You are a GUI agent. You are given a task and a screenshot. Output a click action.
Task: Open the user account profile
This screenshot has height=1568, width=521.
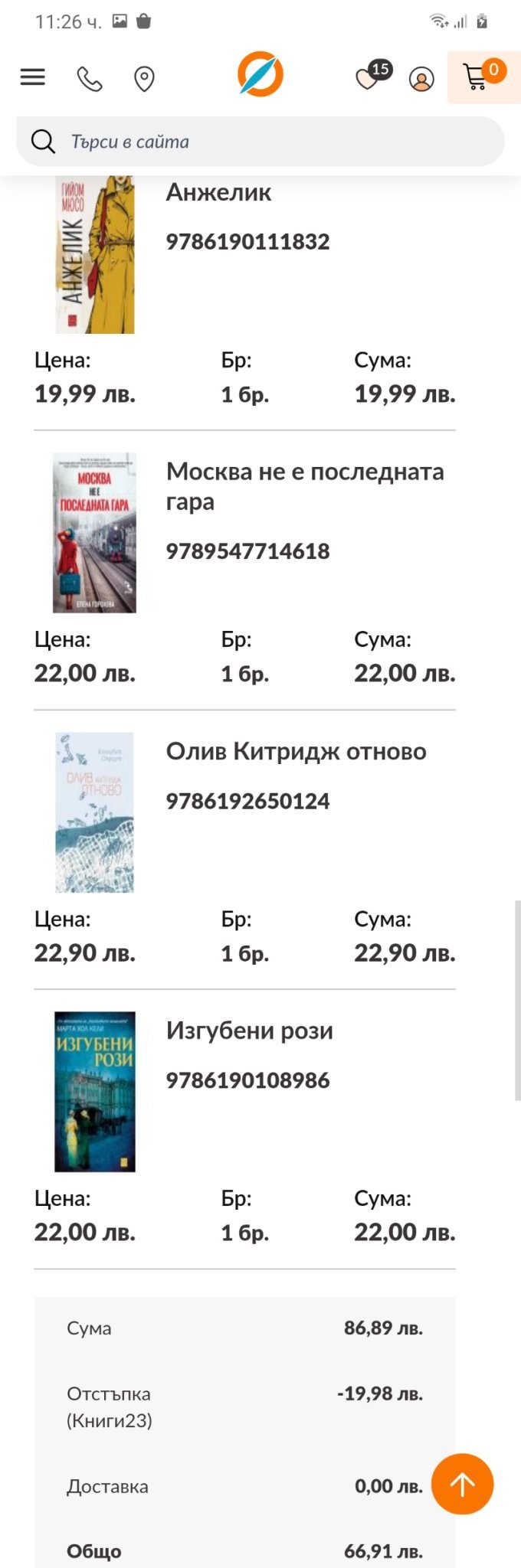coord(421,78)
